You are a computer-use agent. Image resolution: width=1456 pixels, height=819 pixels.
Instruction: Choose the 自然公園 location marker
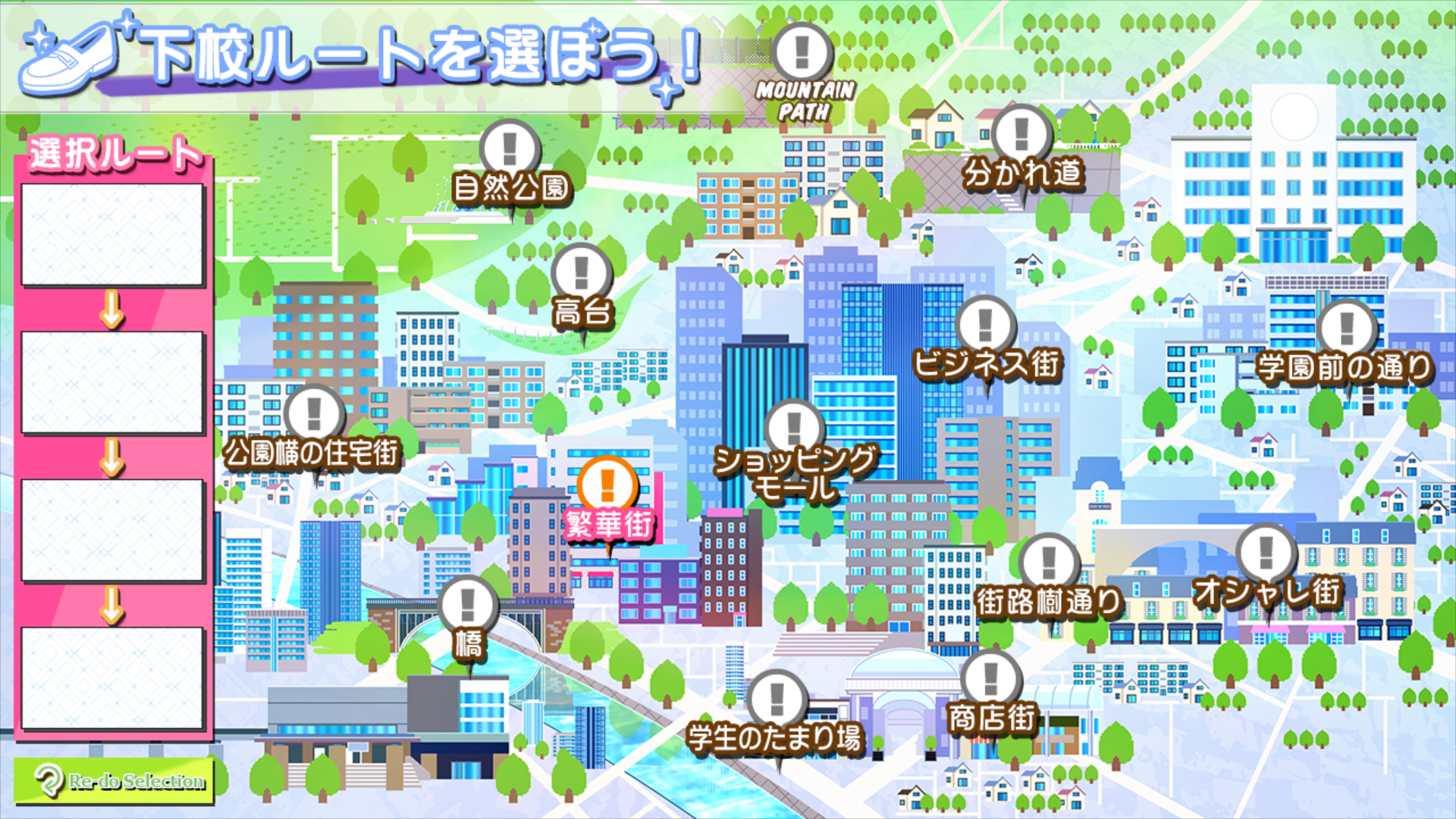point(510,149)
